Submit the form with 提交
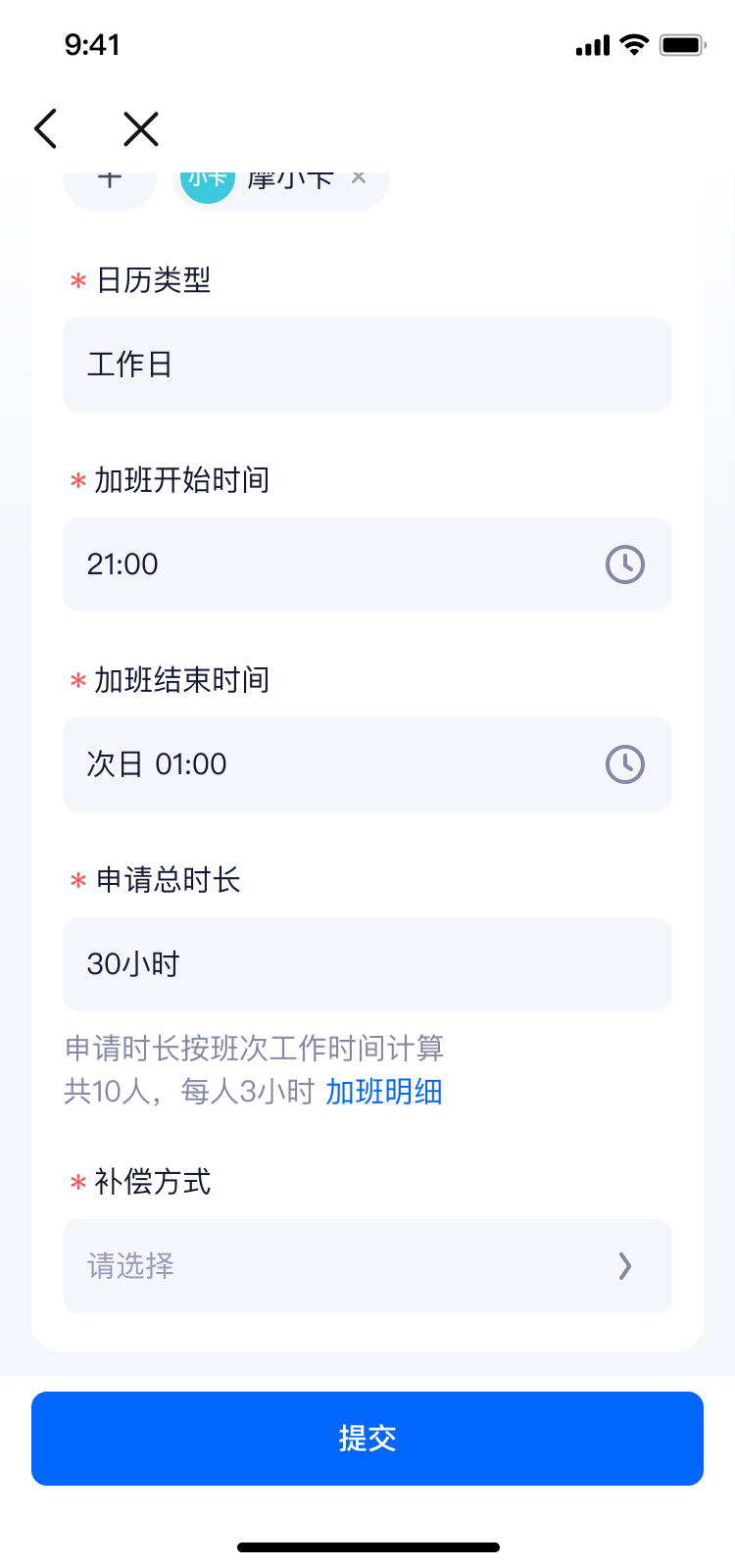This screenshot has height=1568, width=735. pyautogui.click(x=367, y=1438)
